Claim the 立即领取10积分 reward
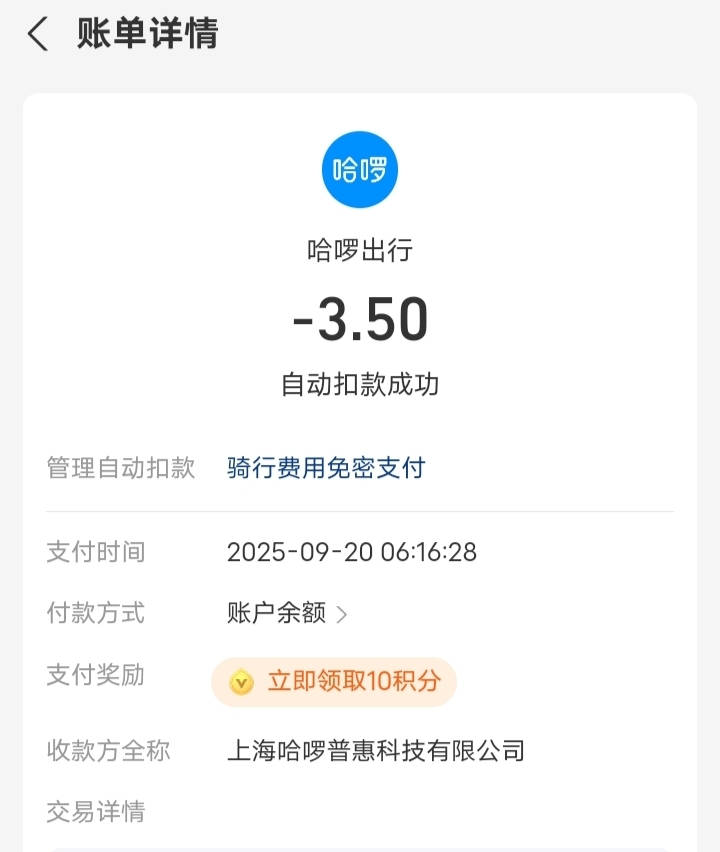Viewport: 720px width, 852px height. pos(334,682)
